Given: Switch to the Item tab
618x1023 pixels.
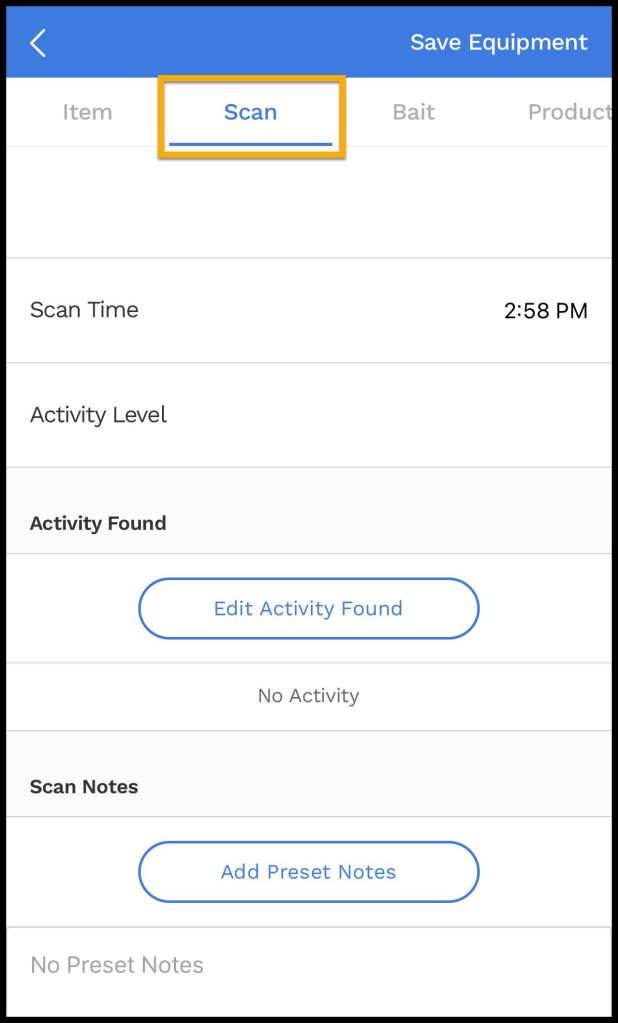Looking at the screenshot, I should (x=87, y=112).
